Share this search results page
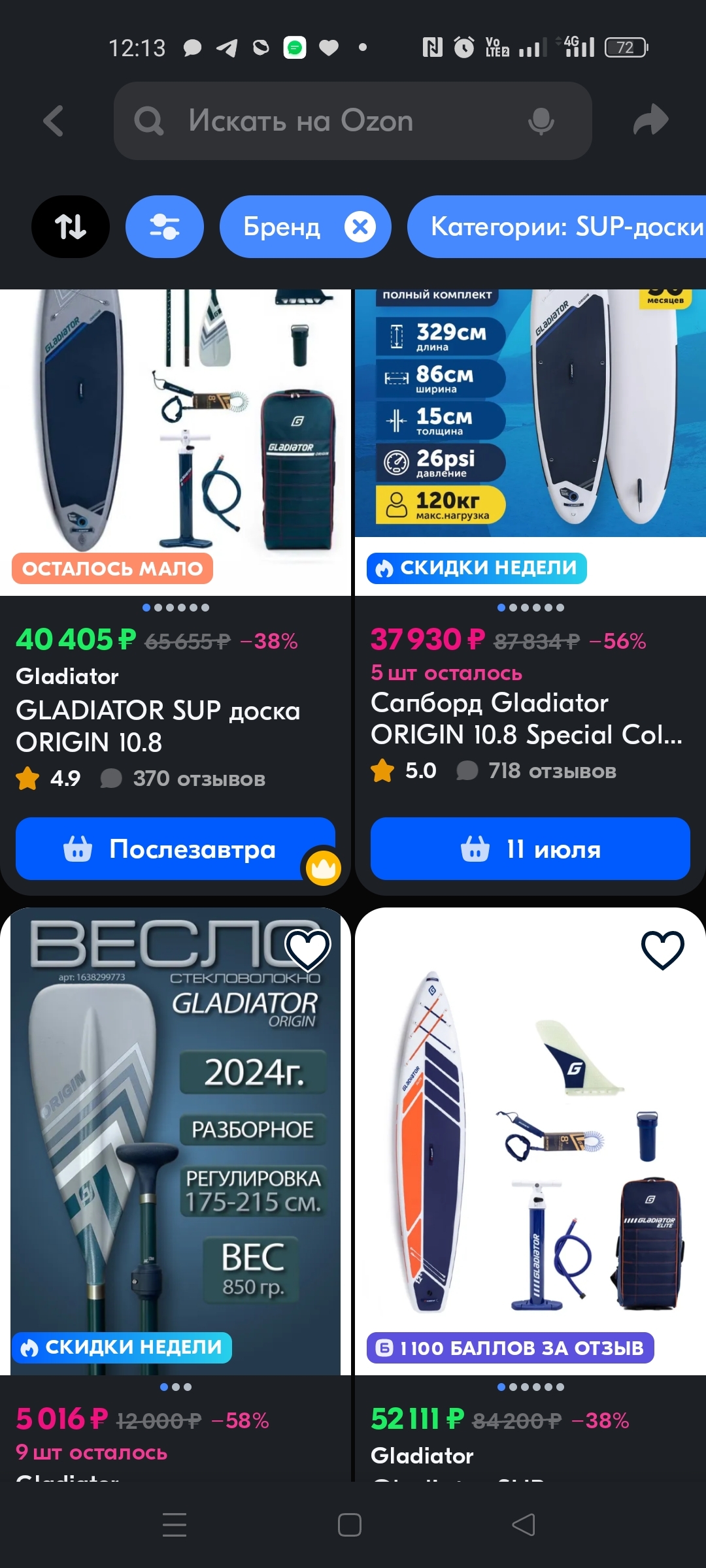The width and height of the screenshot is (706, 1568). tap(650, 121)
